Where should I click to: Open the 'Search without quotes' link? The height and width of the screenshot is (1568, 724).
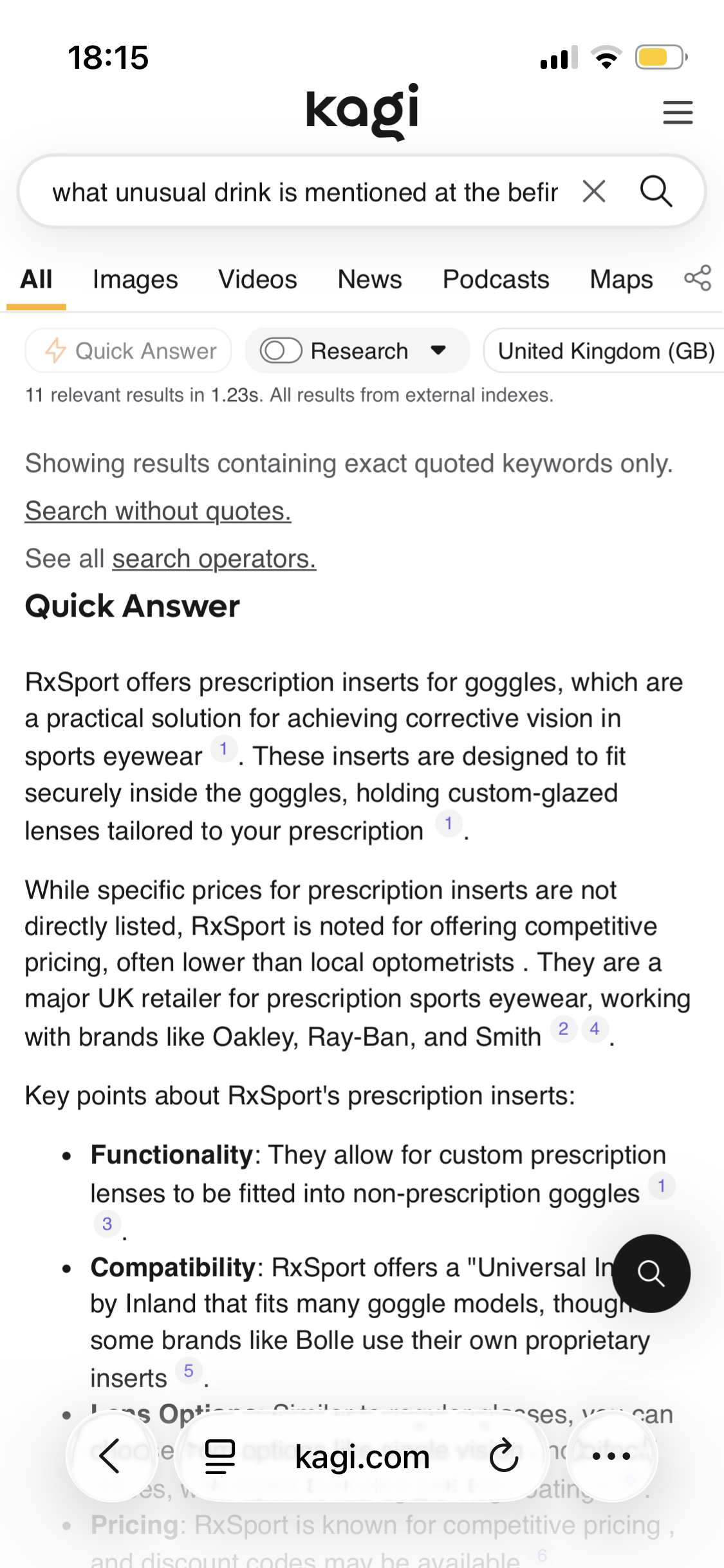pyautogui.click(x=158, y=511)
